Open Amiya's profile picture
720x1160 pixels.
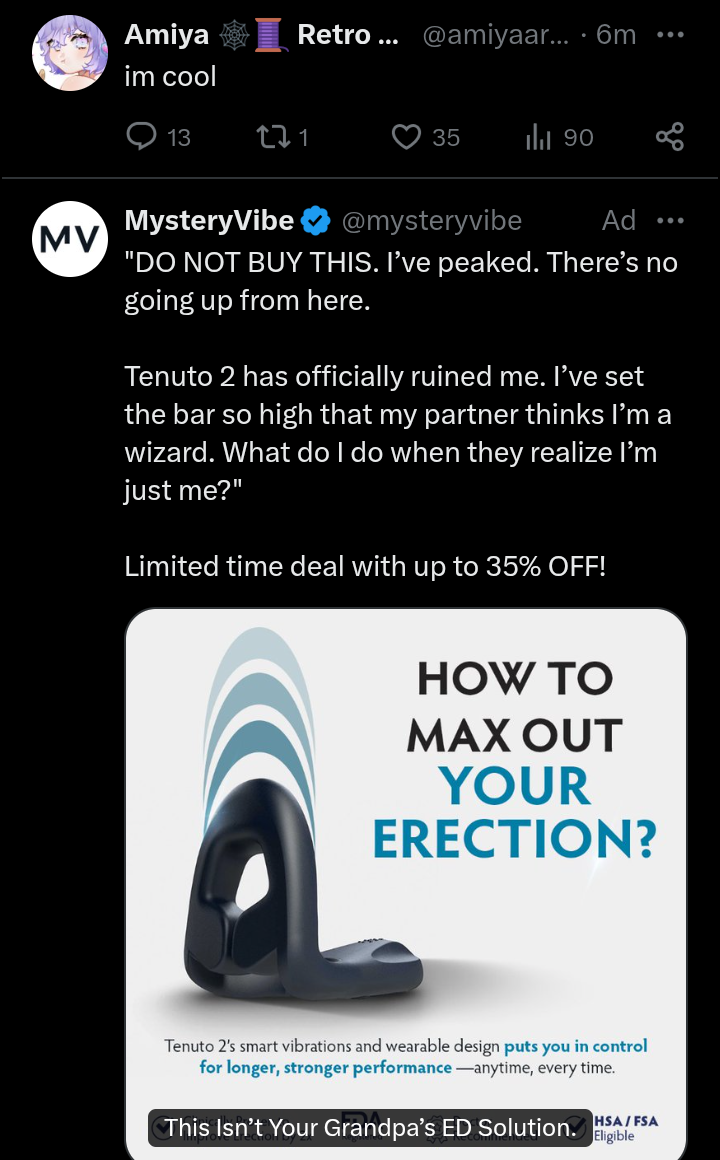click(70, 53)
